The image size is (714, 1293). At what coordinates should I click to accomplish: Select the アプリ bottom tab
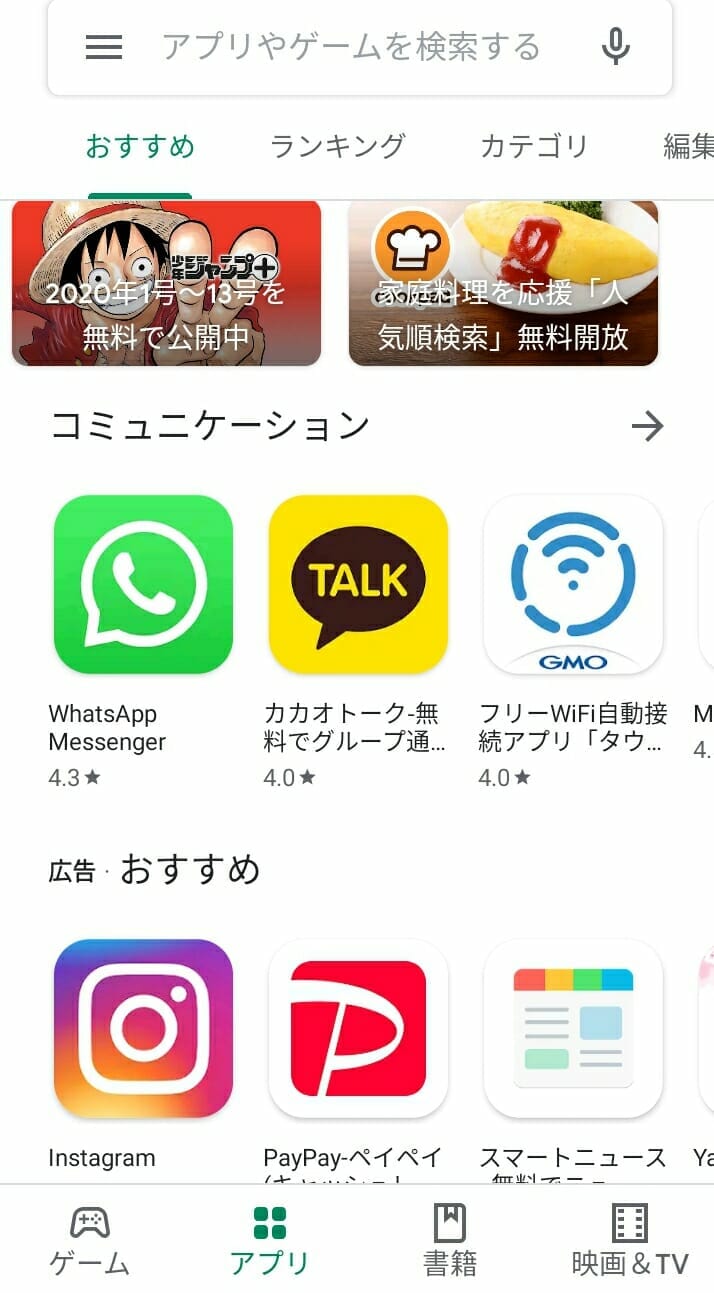tap(269, 1240)
